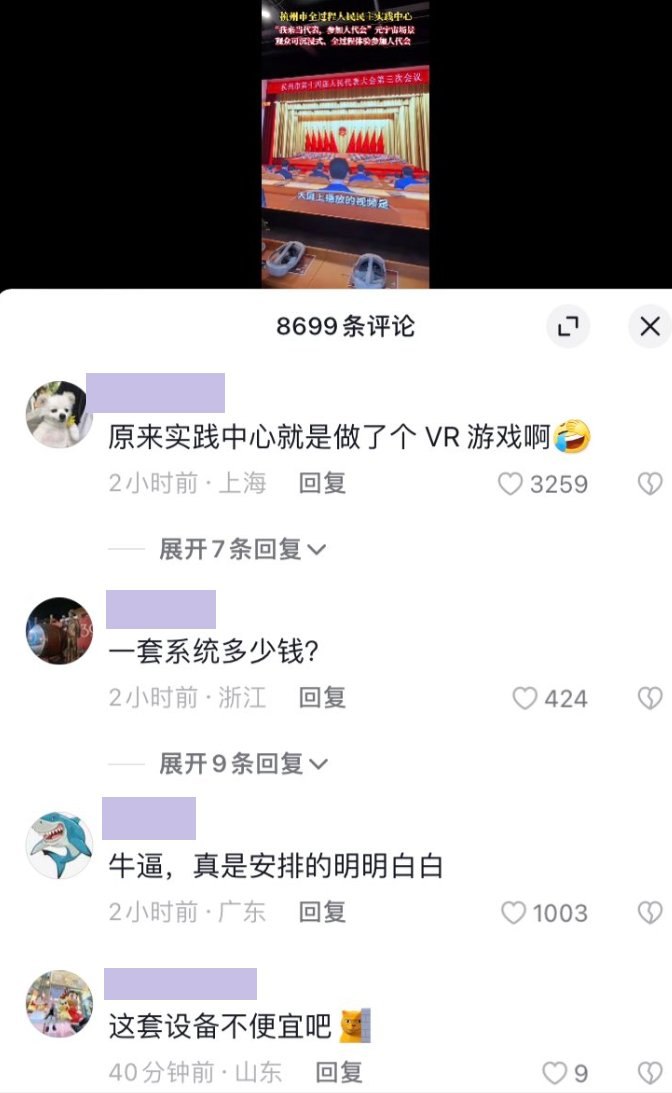Viewport: 672px width, 1093px height.
Task: Close the comments panel
Action: [x=650, y=326]
